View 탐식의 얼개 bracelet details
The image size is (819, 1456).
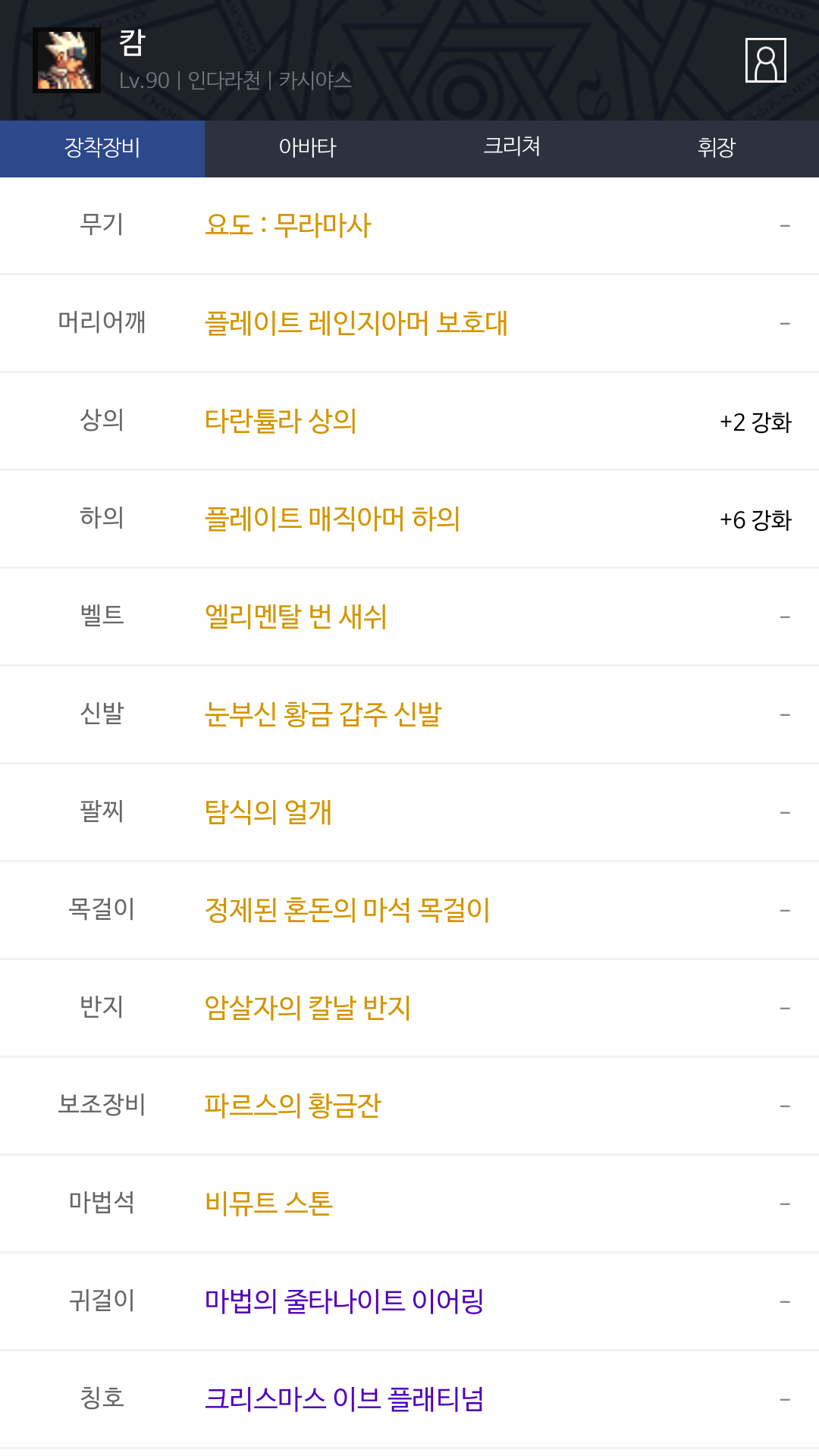(x=268, y=812)
